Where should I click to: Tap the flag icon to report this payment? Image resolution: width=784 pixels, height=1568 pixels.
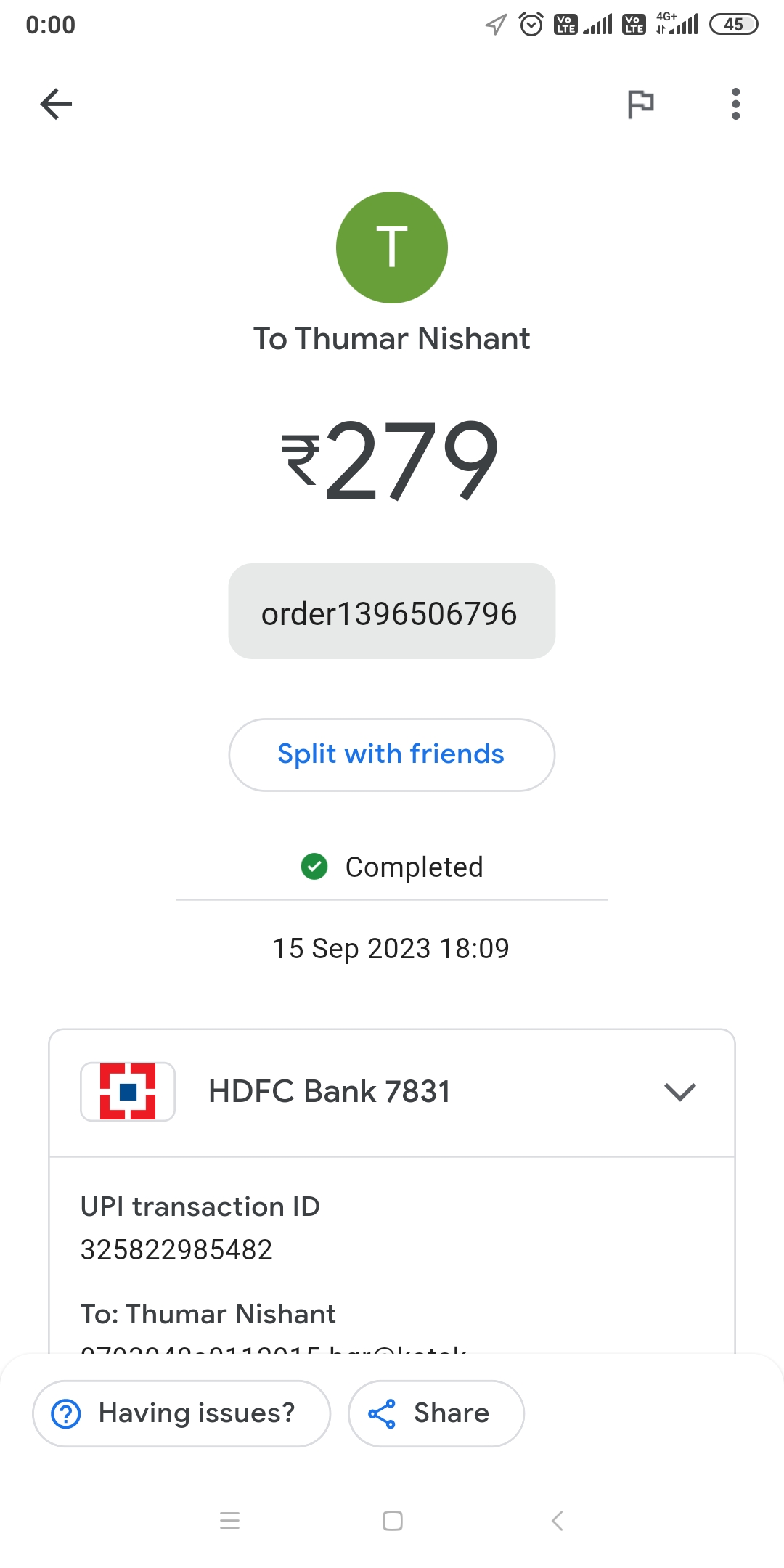(x=640, y=104)
